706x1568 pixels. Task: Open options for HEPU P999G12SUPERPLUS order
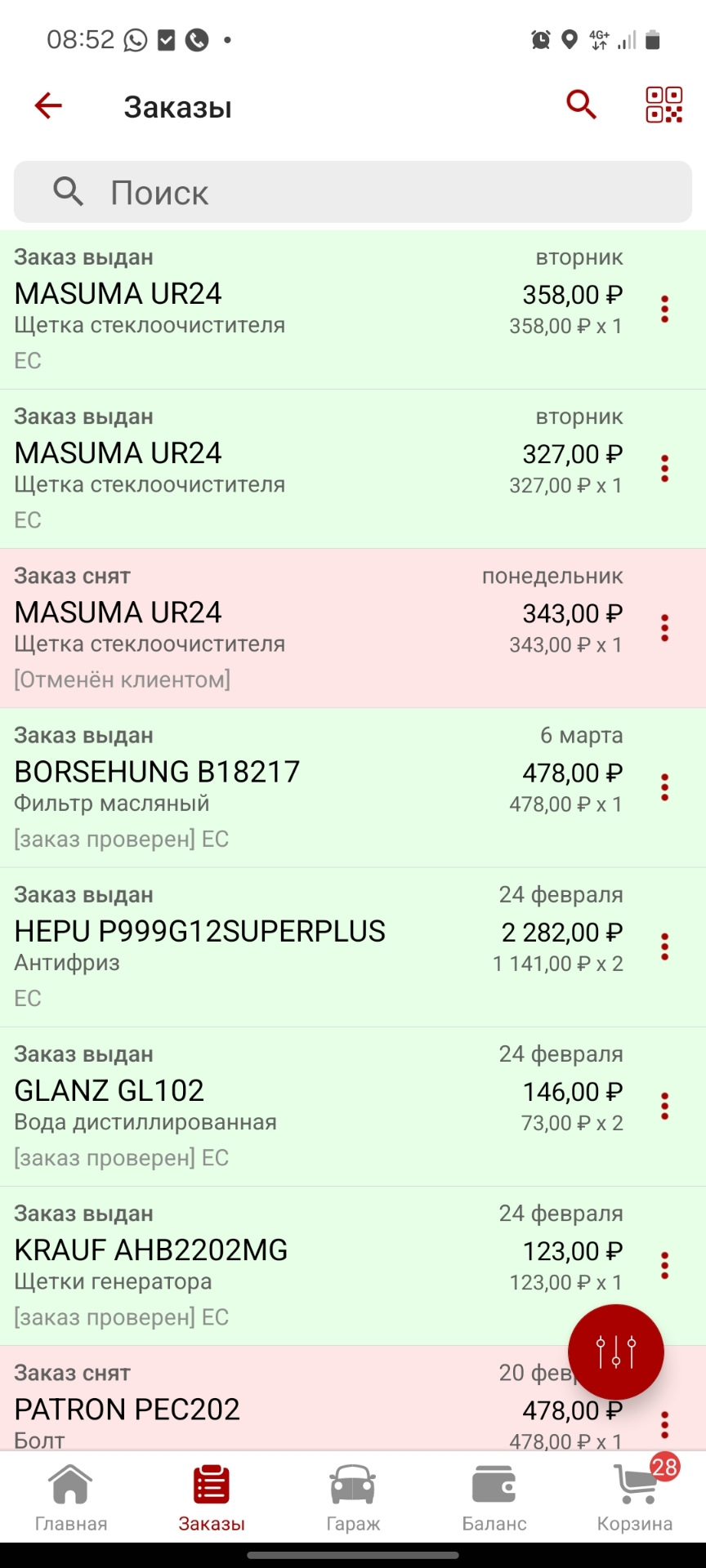664,947
